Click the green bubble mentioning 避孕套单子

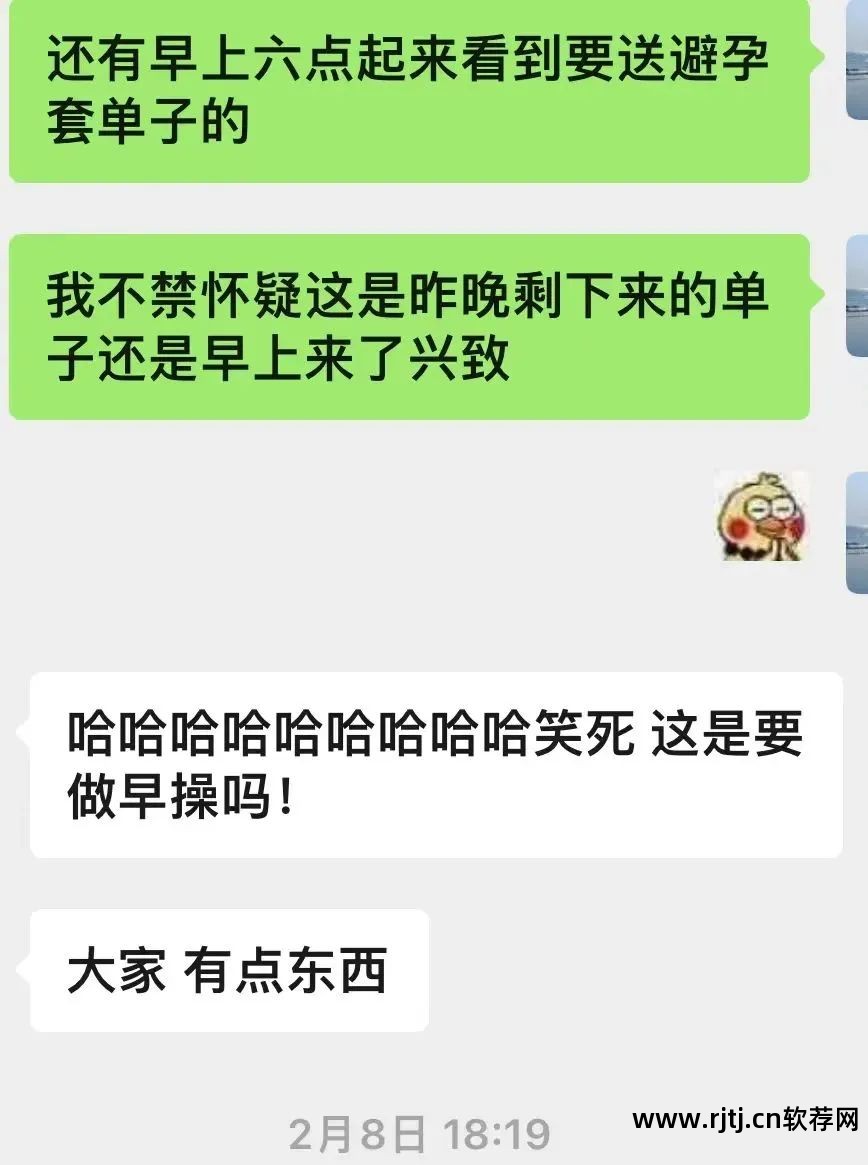tap(410, 95)
